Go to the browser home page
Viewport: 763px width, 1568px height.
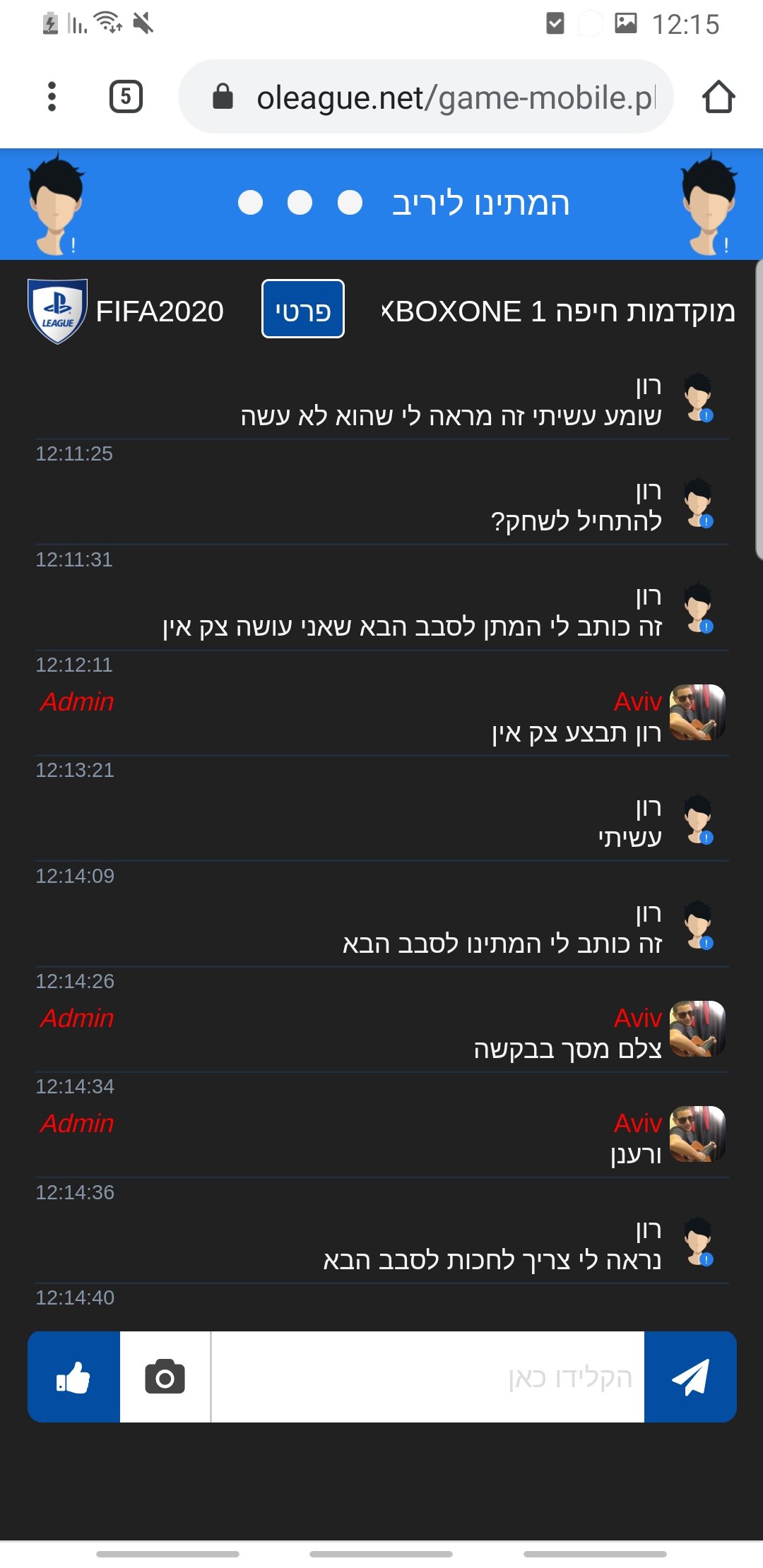click(718, 97)
